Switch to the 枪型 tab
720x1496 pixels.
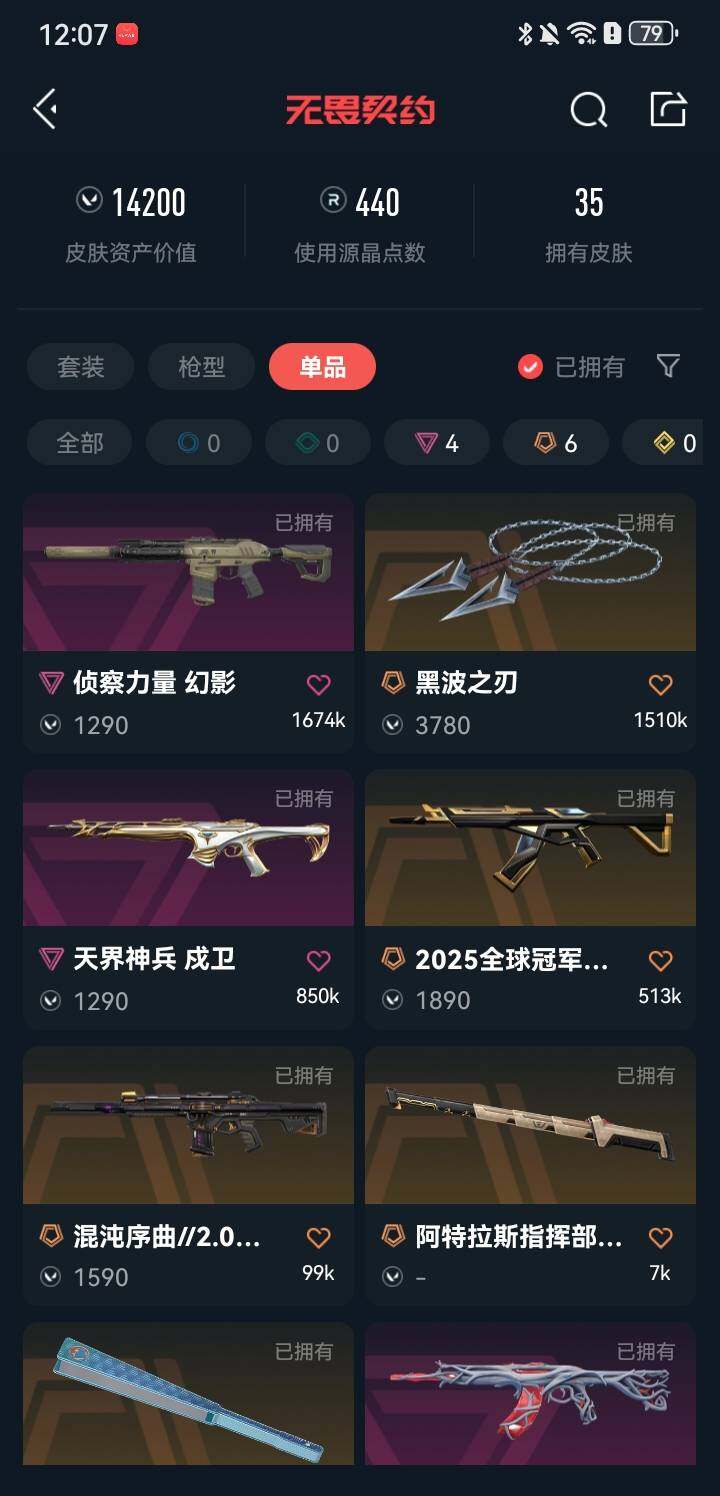201,367
